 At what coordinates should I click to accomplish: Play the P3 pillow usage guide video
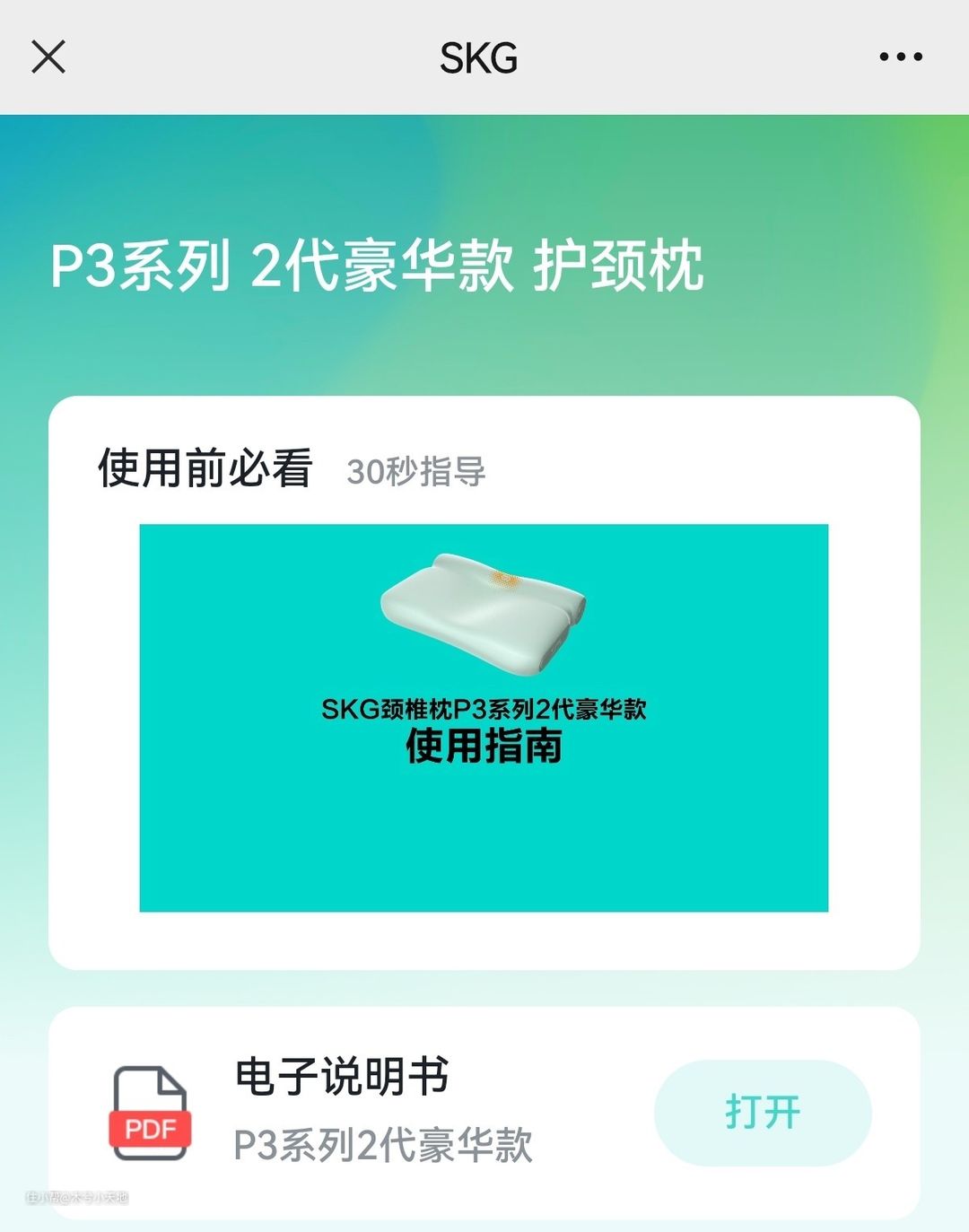point(484,718)
